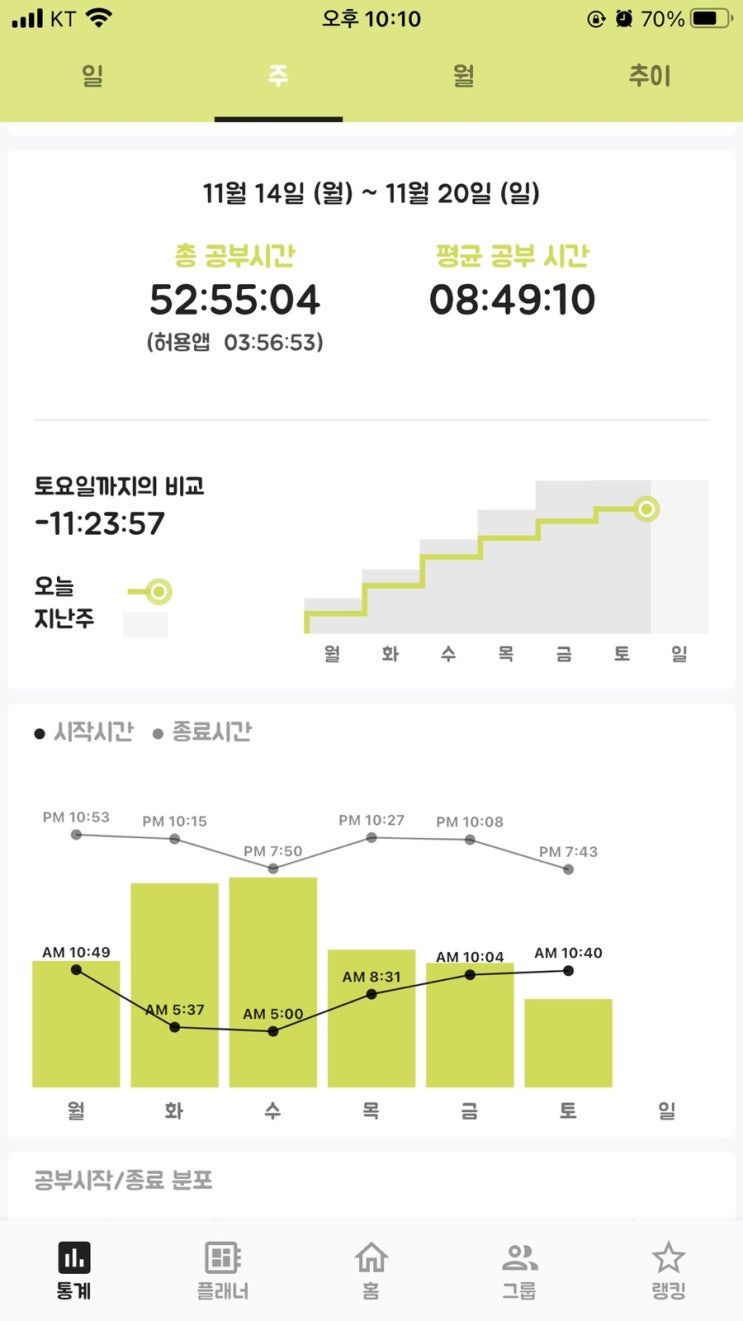The width and height of the screenshot is (743, 1321).
Task: Switch to the 월 (monthly) tab
Action: point(464,77)
